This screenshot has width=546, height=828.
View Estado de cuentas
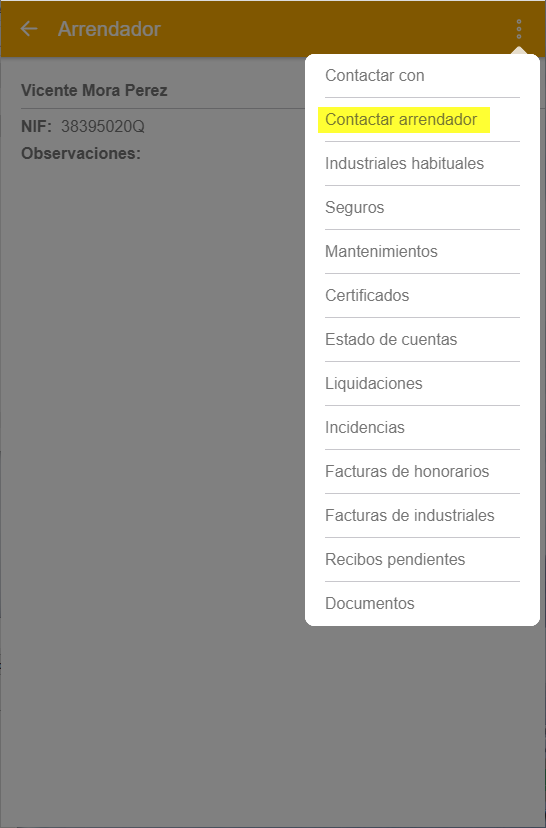[422, 340]
